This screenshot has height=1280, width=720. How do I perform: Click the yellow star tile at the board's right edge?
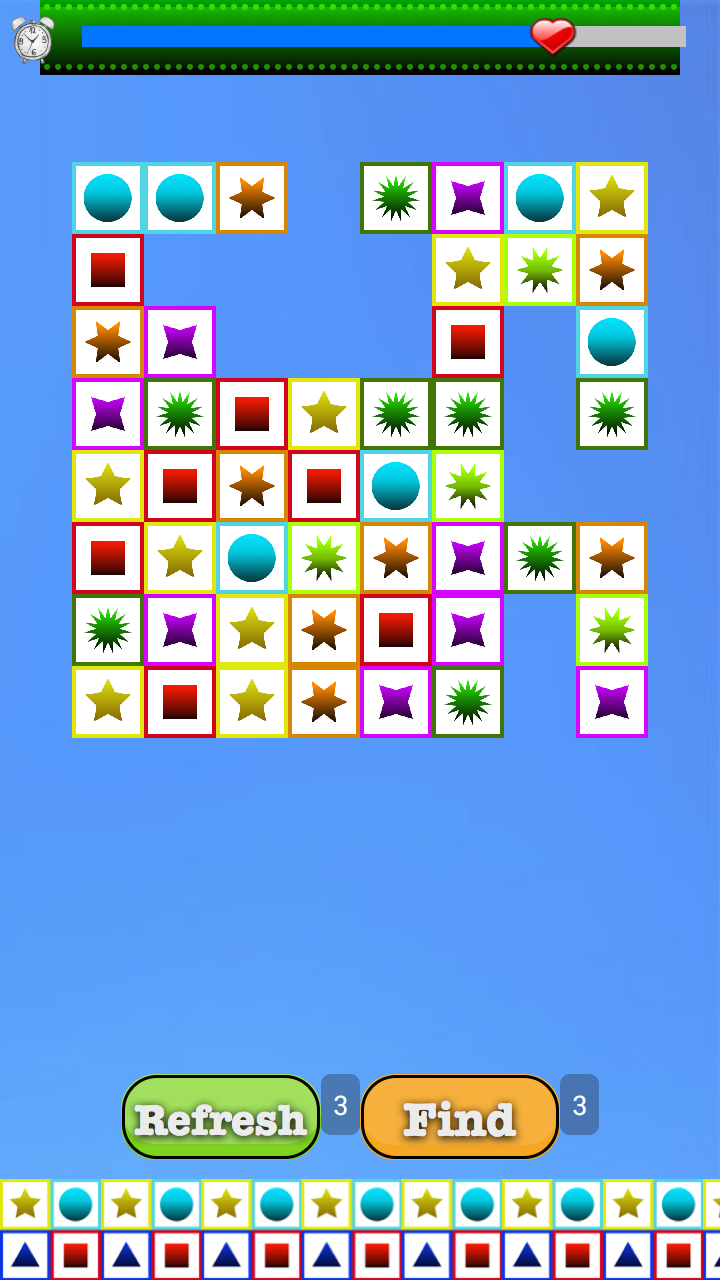pyautogui.click(x=611, y=197)
